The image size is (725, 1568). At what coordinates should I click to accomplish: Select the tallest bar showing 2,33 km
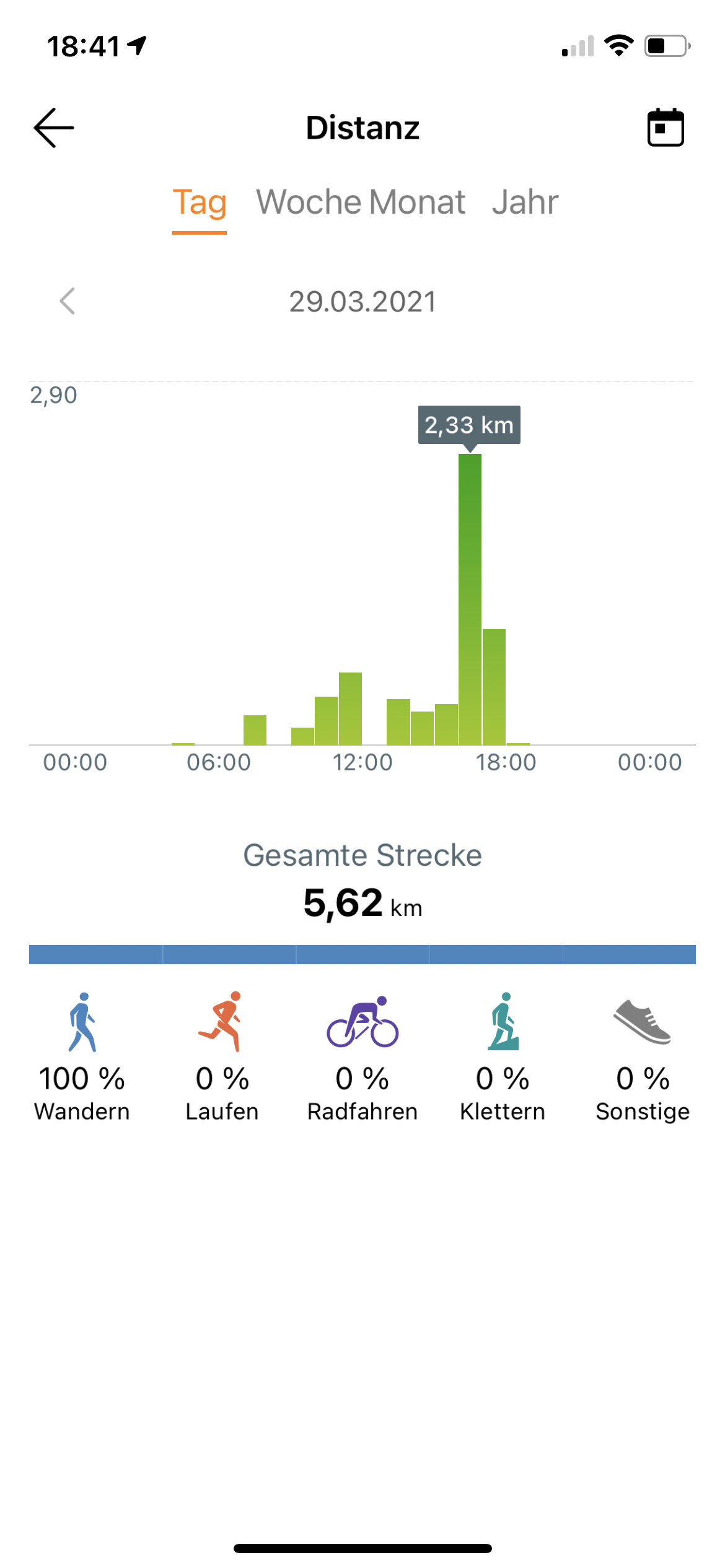[x=470, y=598]
